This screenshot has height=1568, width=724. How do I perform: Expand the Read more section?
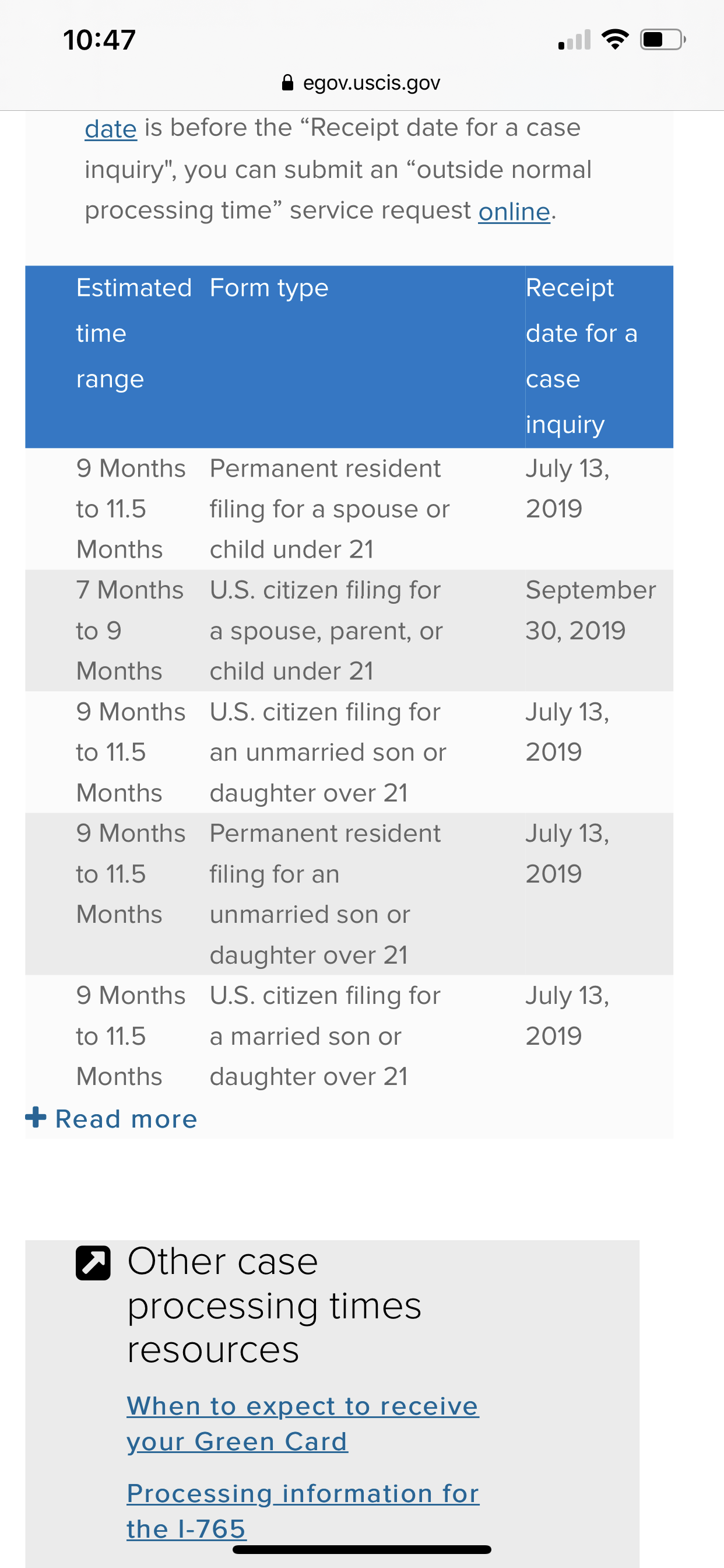pos(111,1119)
